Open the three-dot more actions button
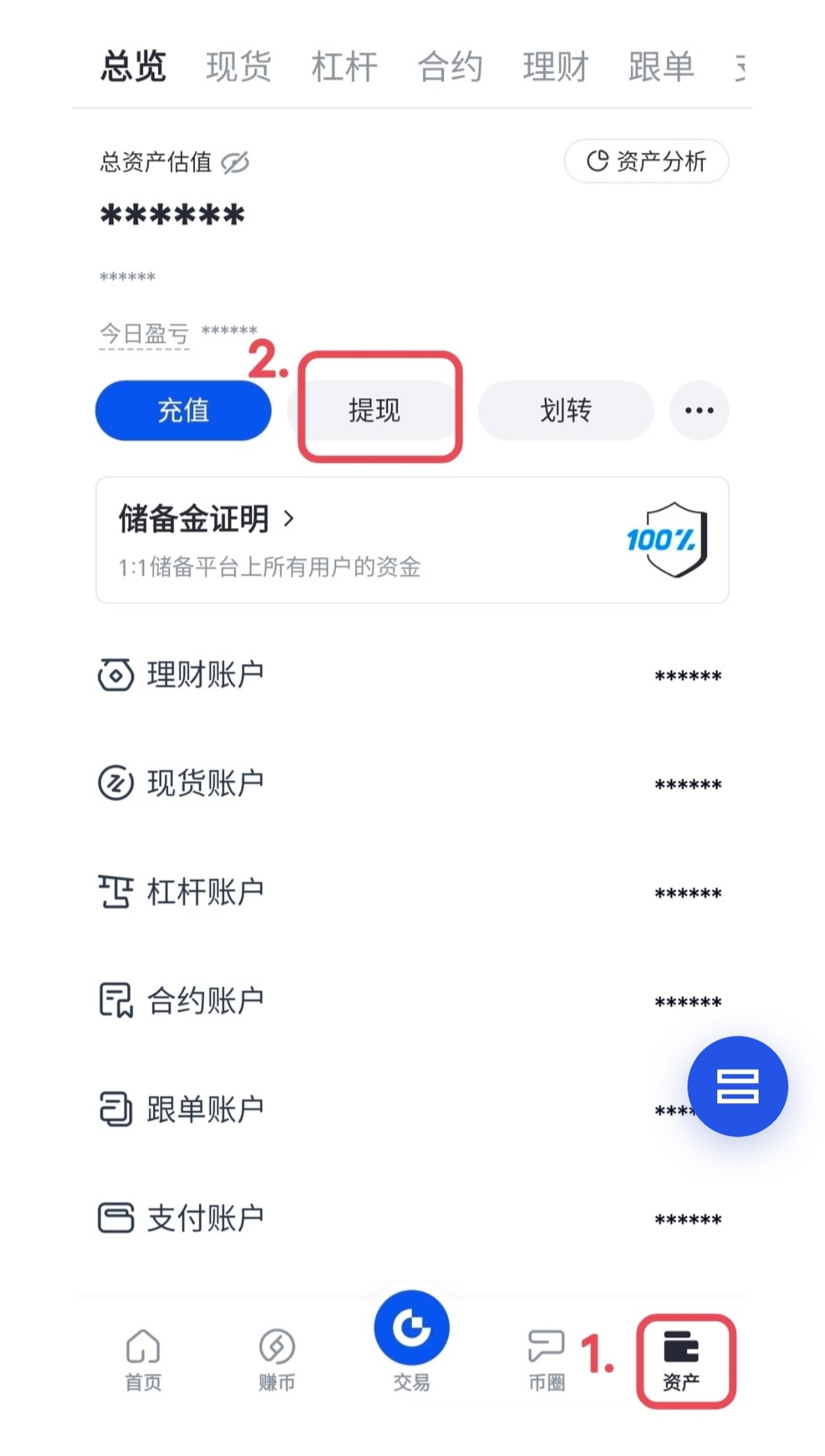The height and width of the screenshot is (1456, 825). point(699,410)
